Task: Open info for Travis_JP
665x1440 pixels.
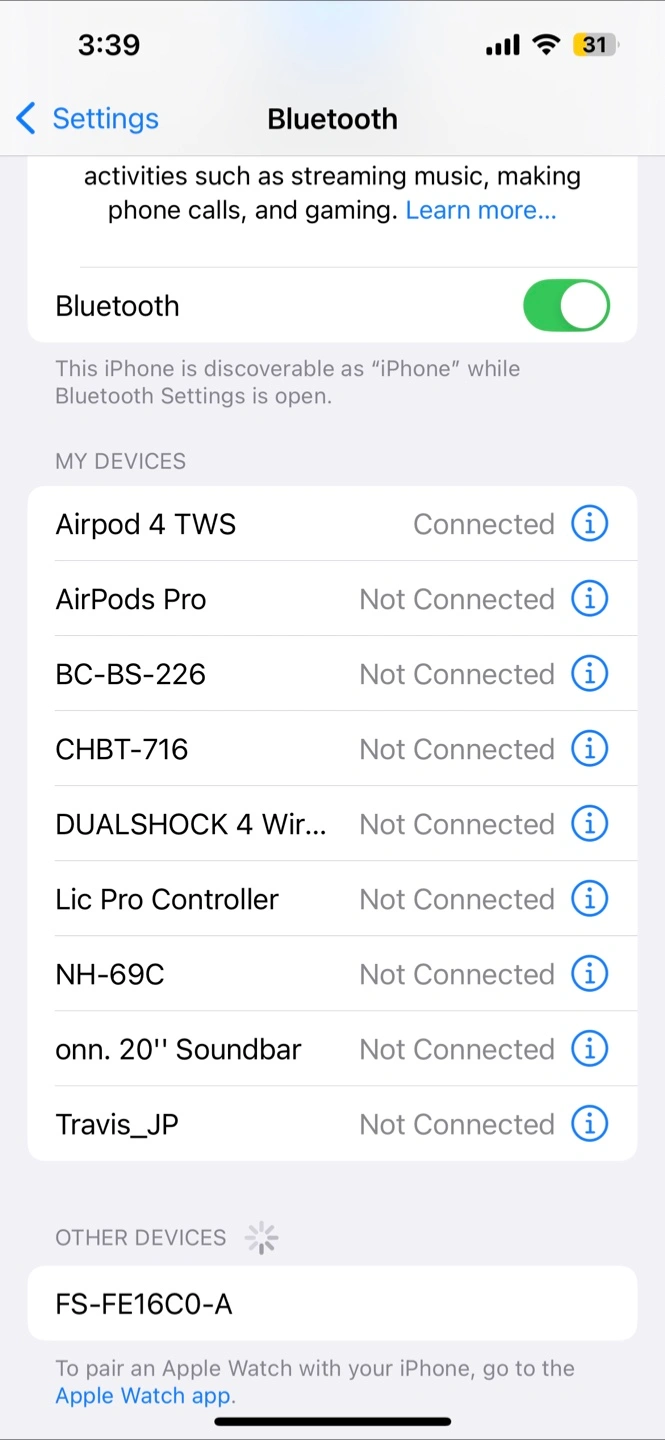Action: (x=589, y=1123)
